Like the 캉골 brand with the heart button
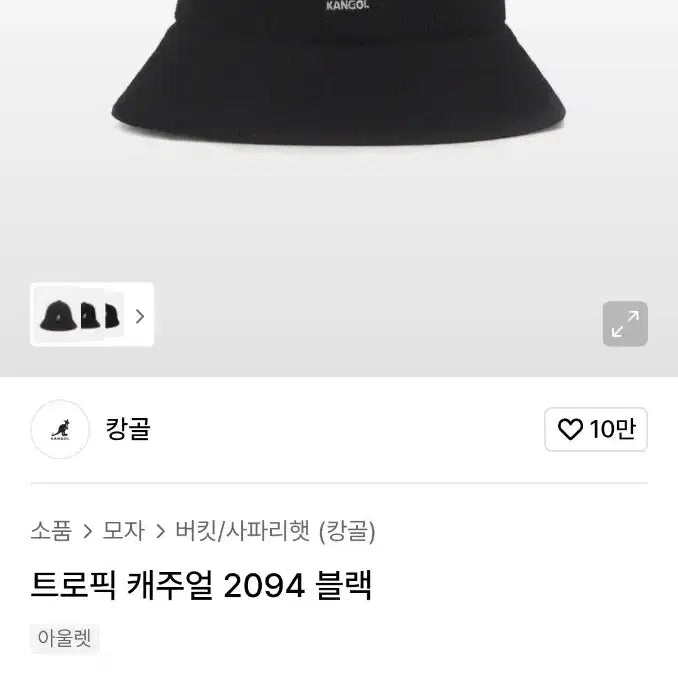The image size is (678, 678). 596,430
